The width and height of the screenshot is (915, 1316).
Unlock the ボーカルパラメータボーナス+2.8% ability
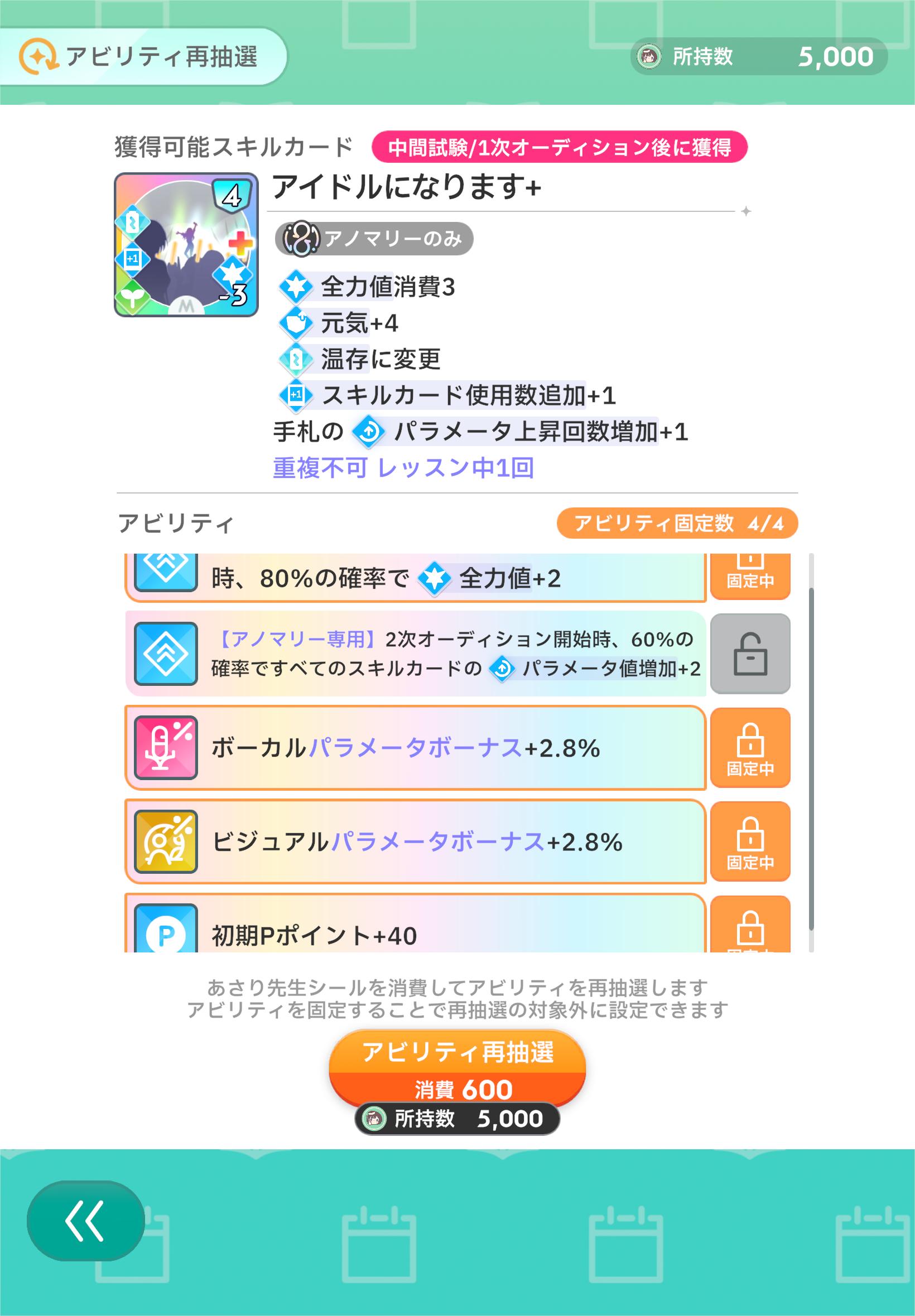pyautogui.click(x=749, y=748)
